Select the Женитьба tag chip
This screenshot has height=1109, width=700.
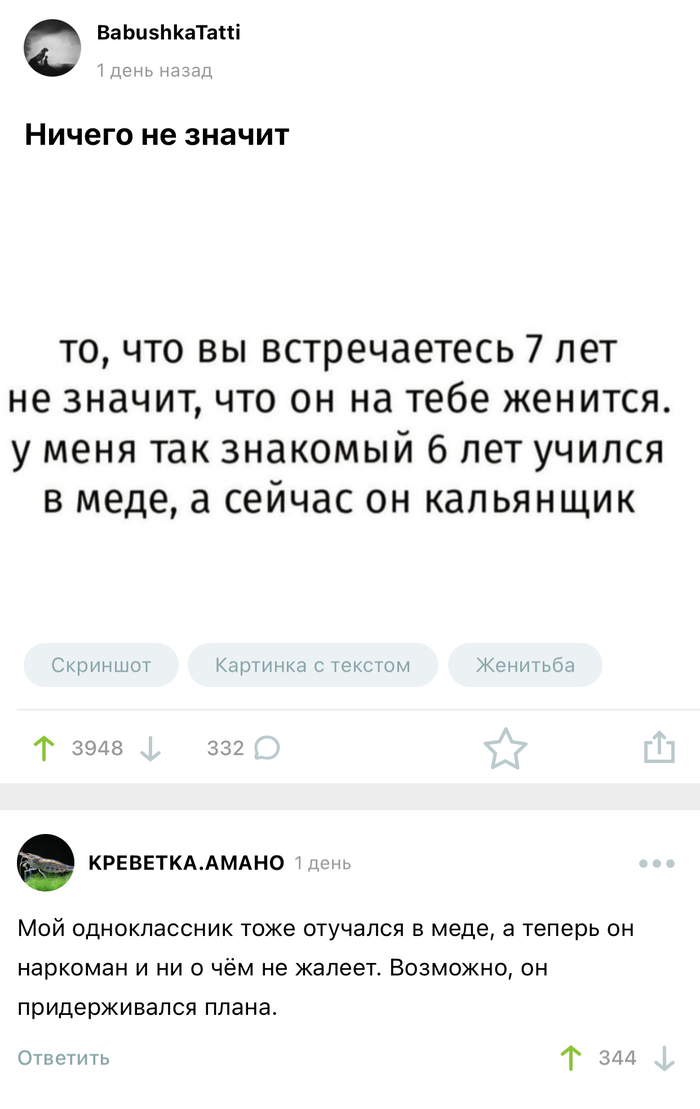point(525,665)
